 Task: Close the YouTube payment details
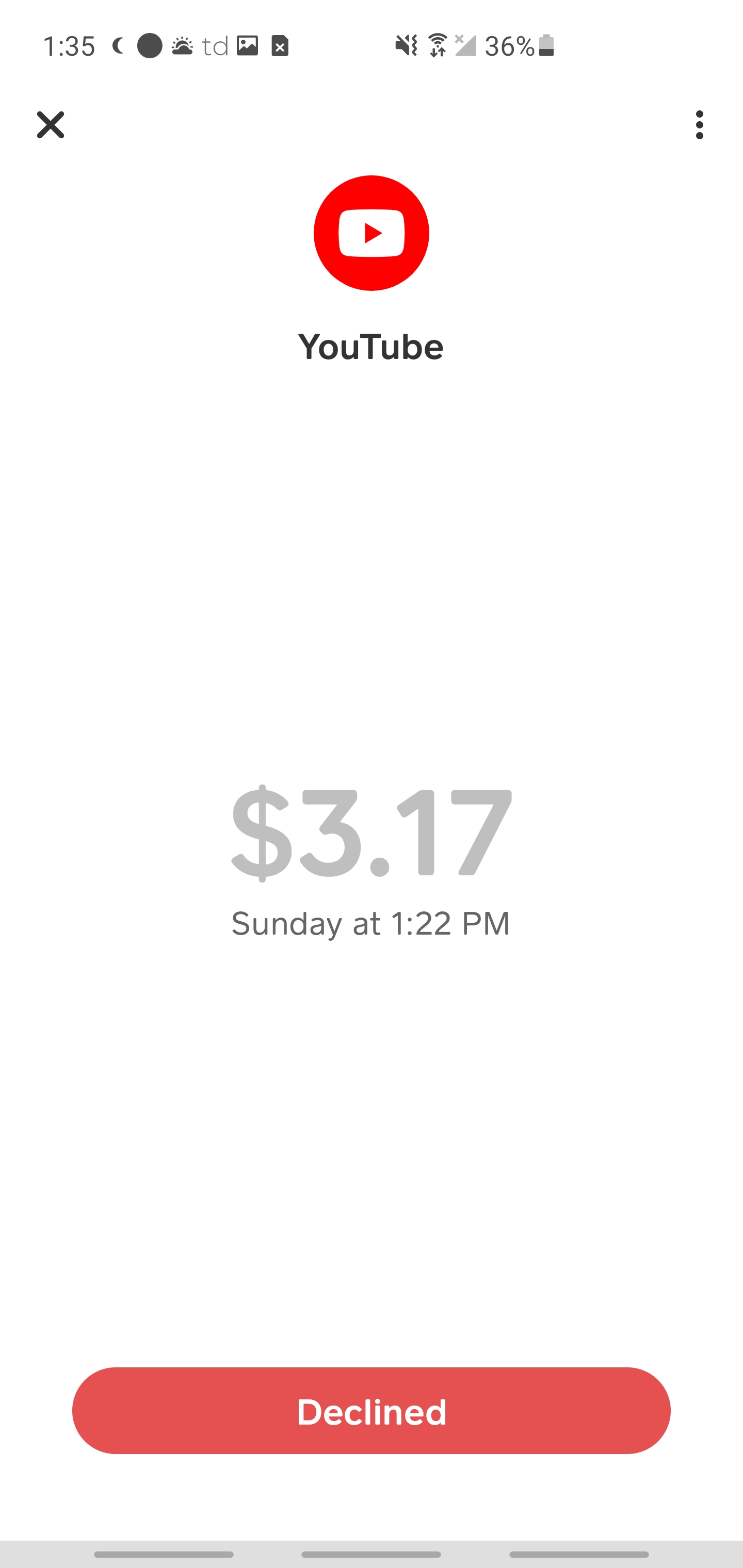[x=51, y=125]
